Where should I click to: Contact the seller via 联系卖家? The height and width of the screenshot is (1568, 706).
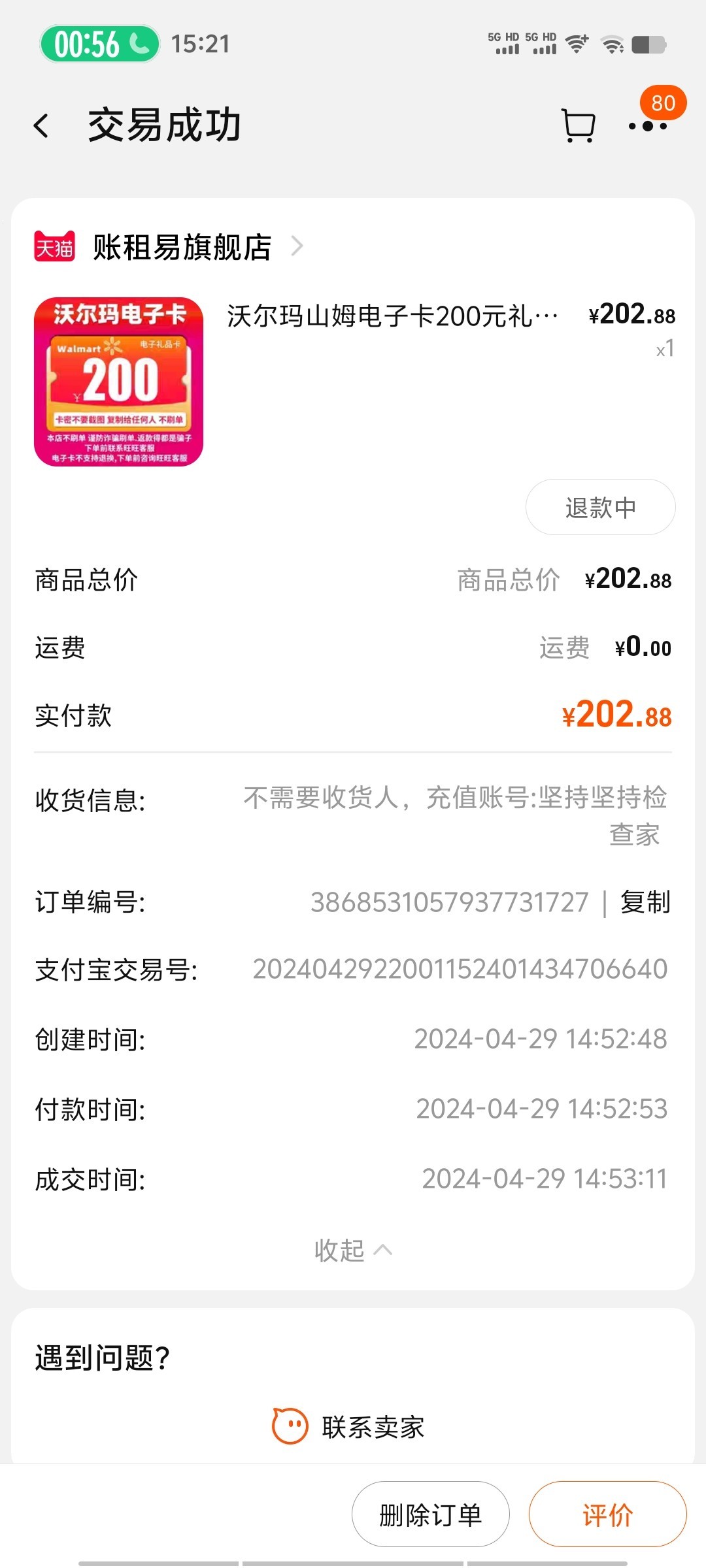click(x=353, y=1427)
